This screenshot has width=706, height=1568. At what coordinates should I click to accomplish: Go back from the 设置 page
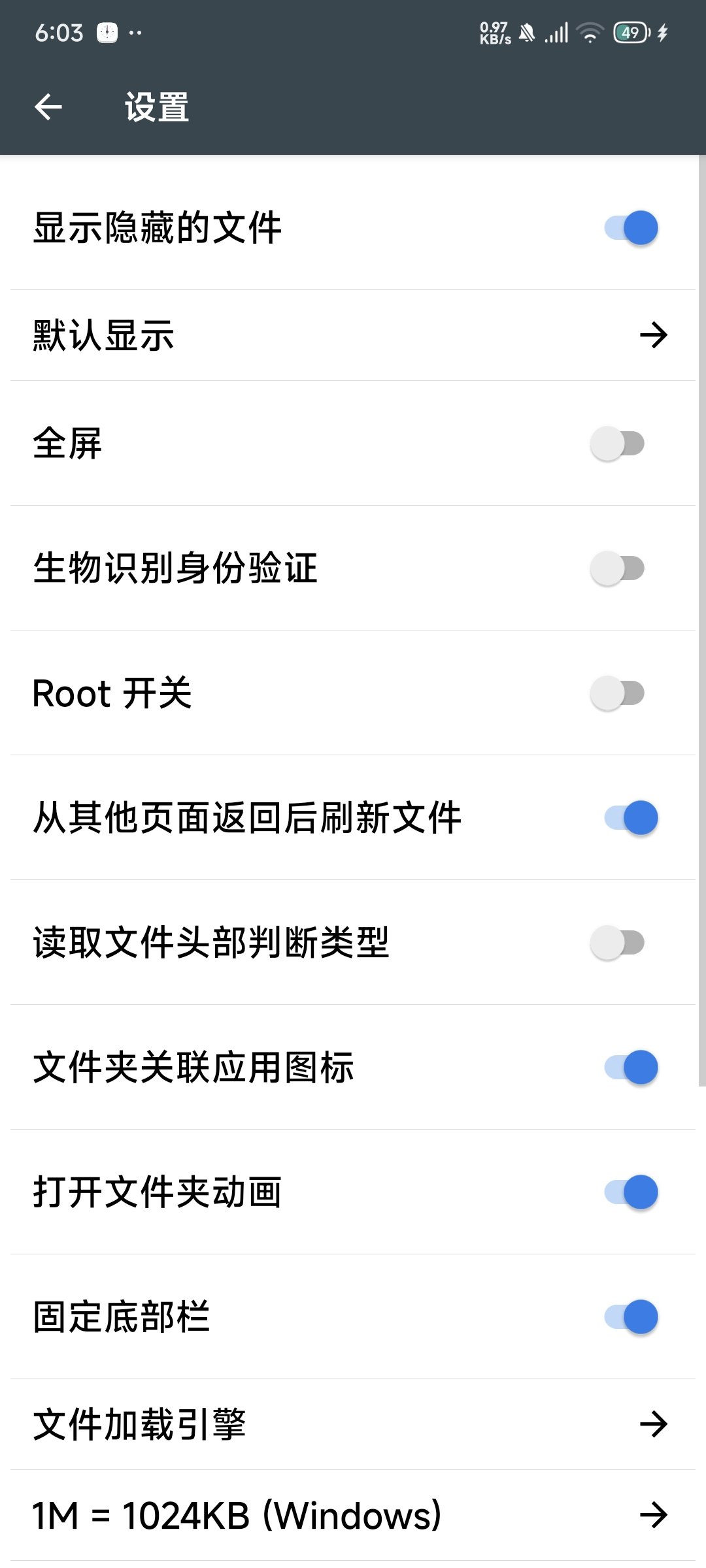tap(48, 107)
